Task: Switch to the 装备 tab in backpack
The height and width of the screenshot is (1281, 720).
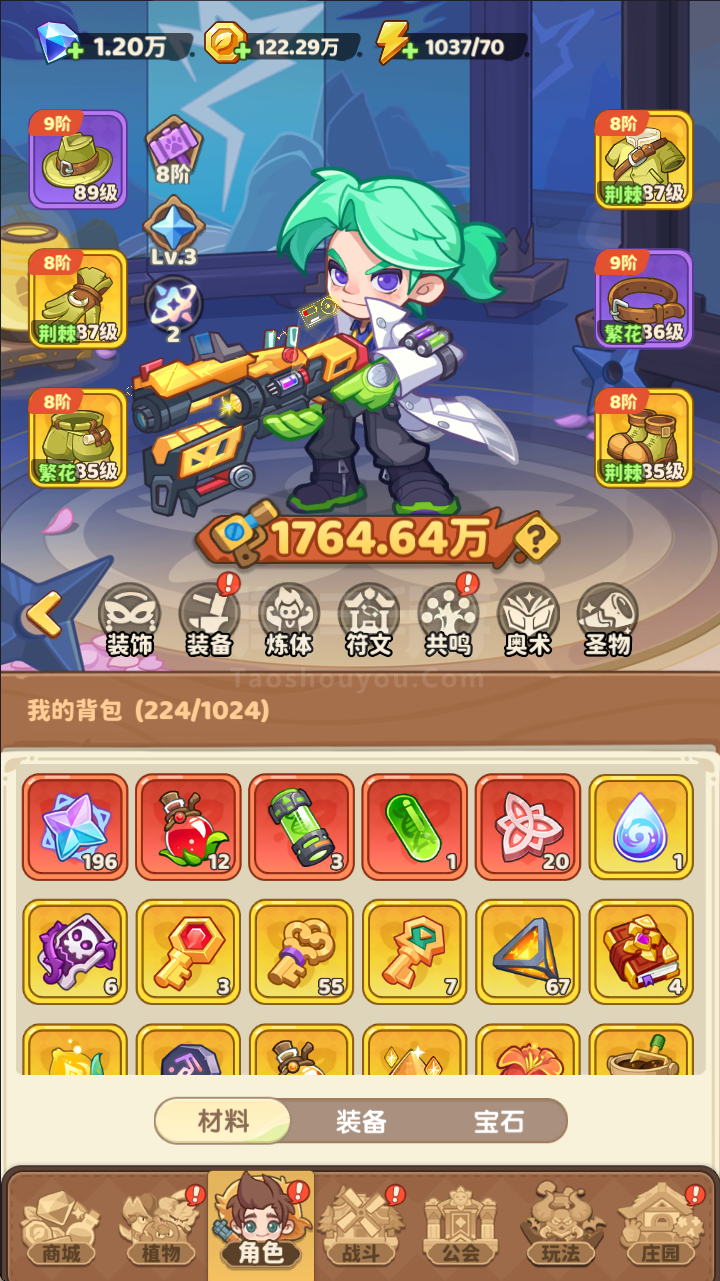Action: (x=361, y=1121)
